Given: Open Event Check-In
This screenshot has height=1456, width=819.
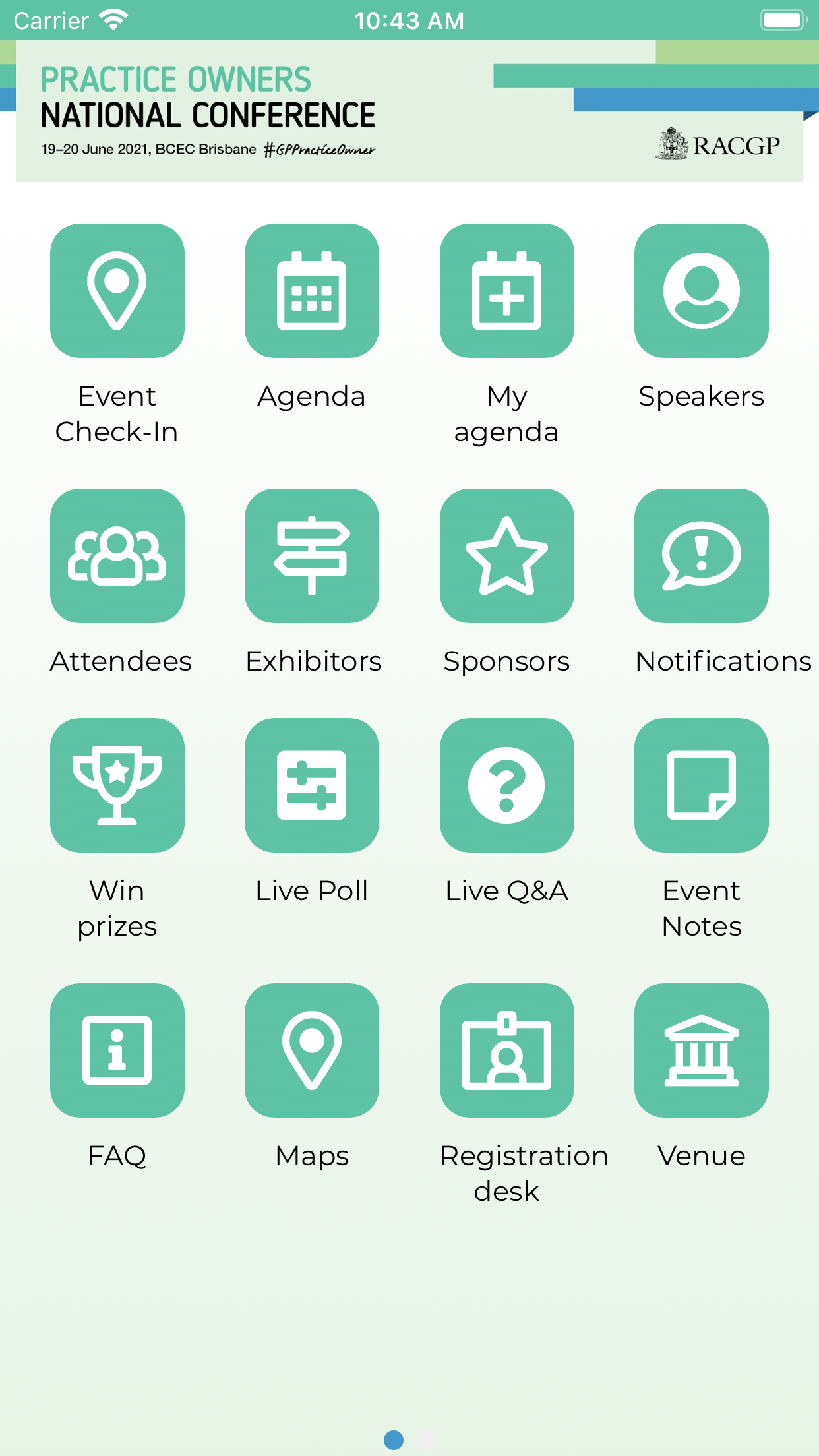Looking at the screenshot, I should pyautogui.click(x=117, y=291).
